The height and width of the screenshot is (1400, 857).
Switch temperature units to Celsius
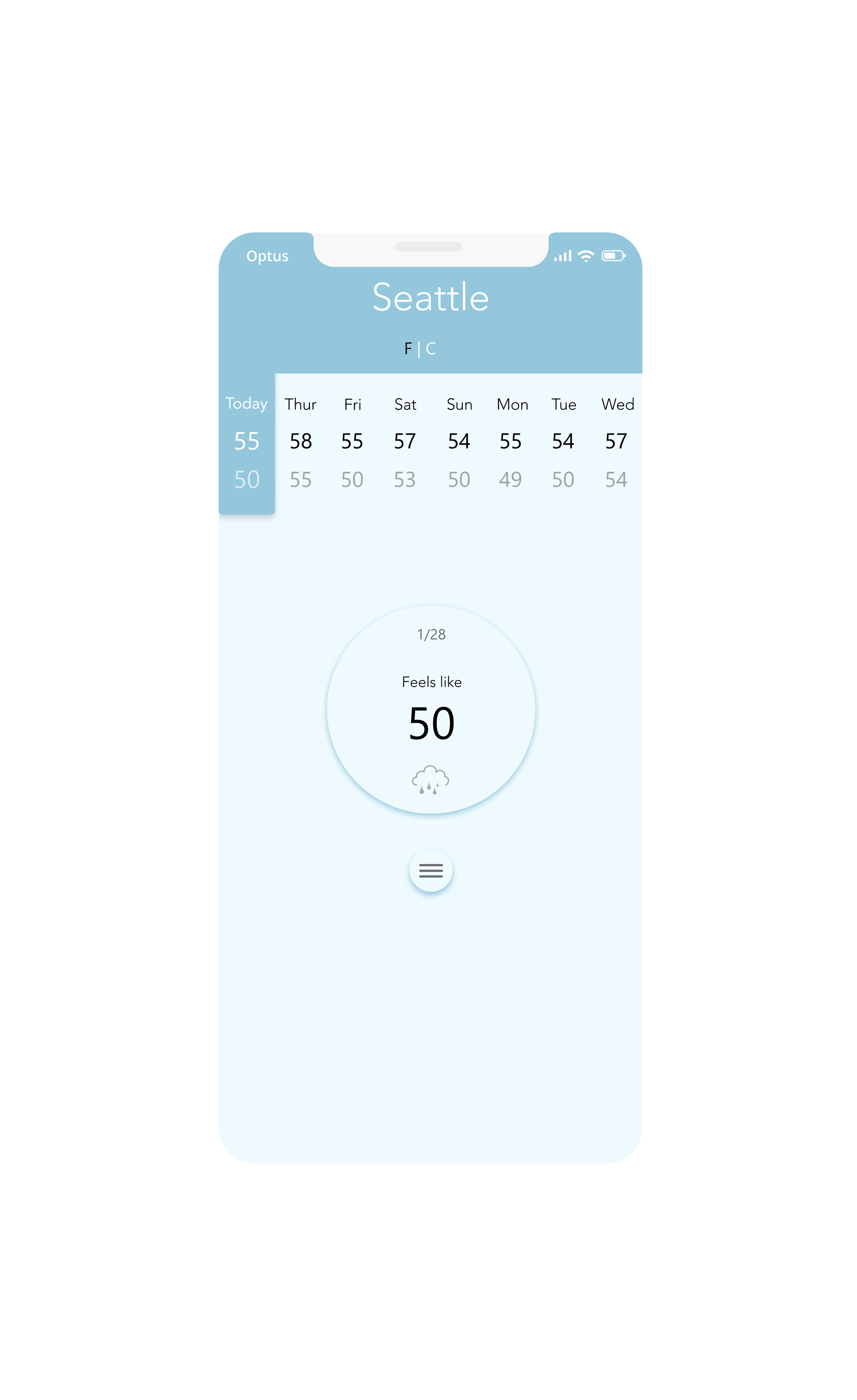430,348
